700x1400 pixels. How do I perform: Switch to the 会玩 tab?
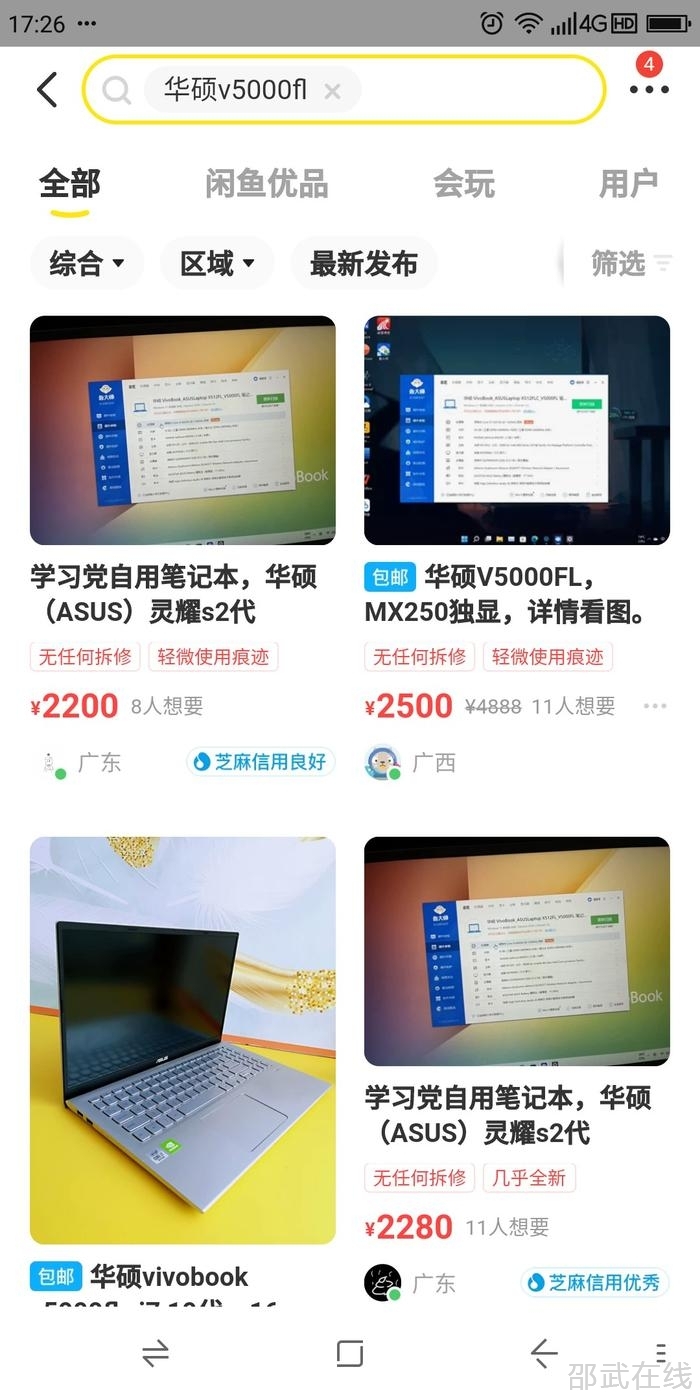[463, 184]
